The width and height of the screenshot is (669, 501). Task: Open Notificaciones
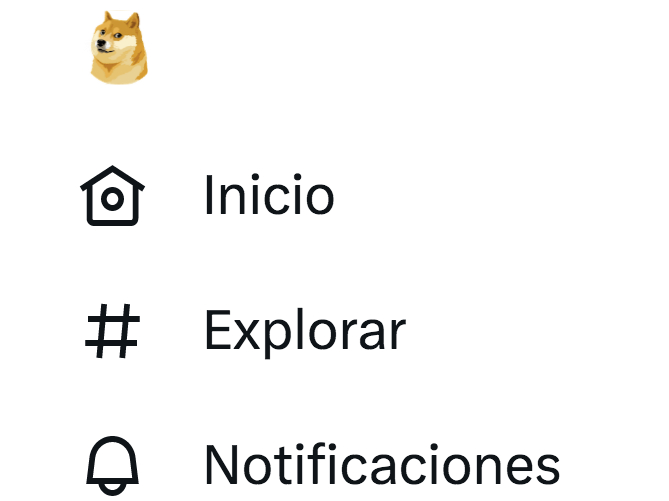(380, 465)
